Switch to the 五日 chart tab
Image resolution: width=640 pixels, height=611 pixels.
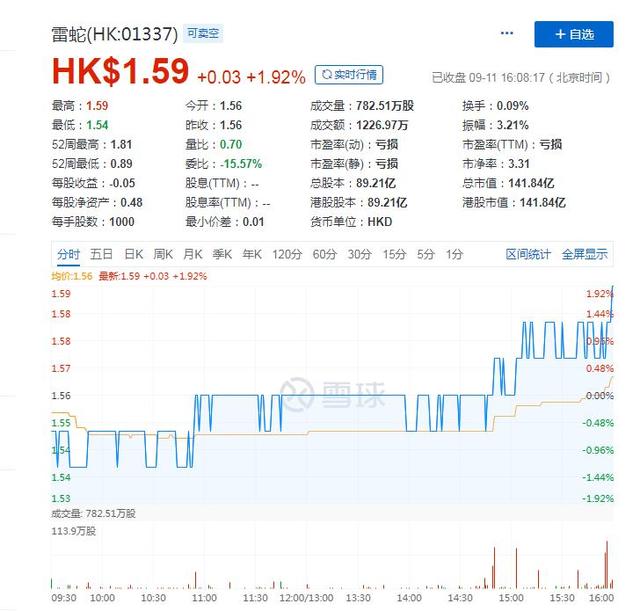coord(101,254)
